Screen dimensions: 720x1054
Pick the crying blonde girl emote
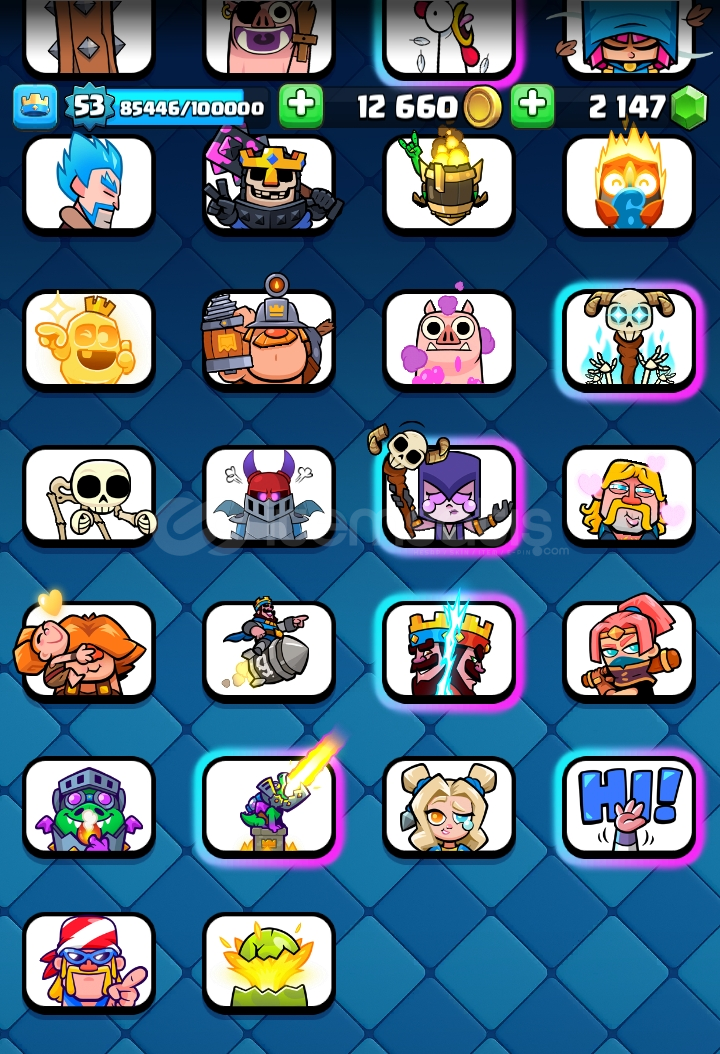point(449,806)
